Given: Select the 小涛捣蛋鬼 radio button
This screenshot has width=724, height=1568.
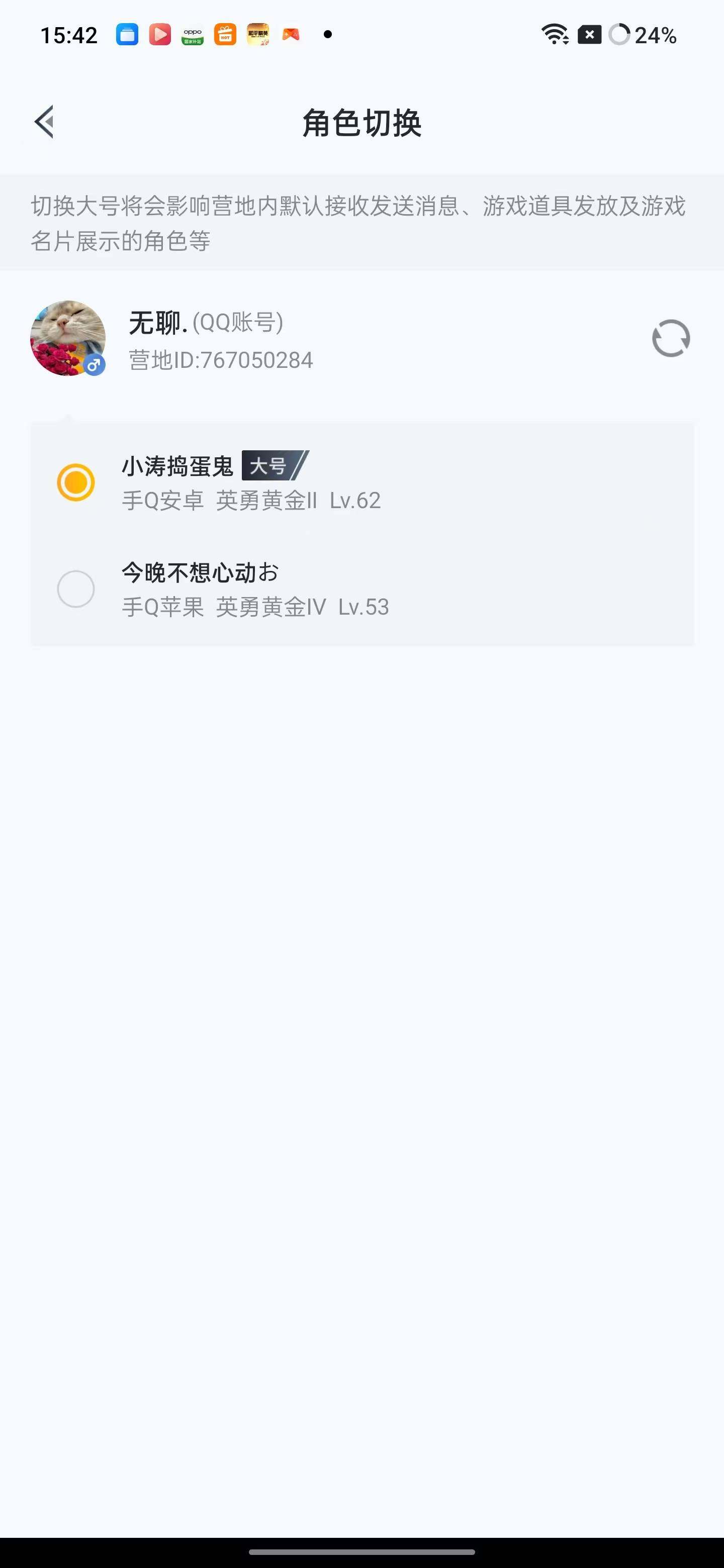Looking at the screenshot, I should coord(75,481).
